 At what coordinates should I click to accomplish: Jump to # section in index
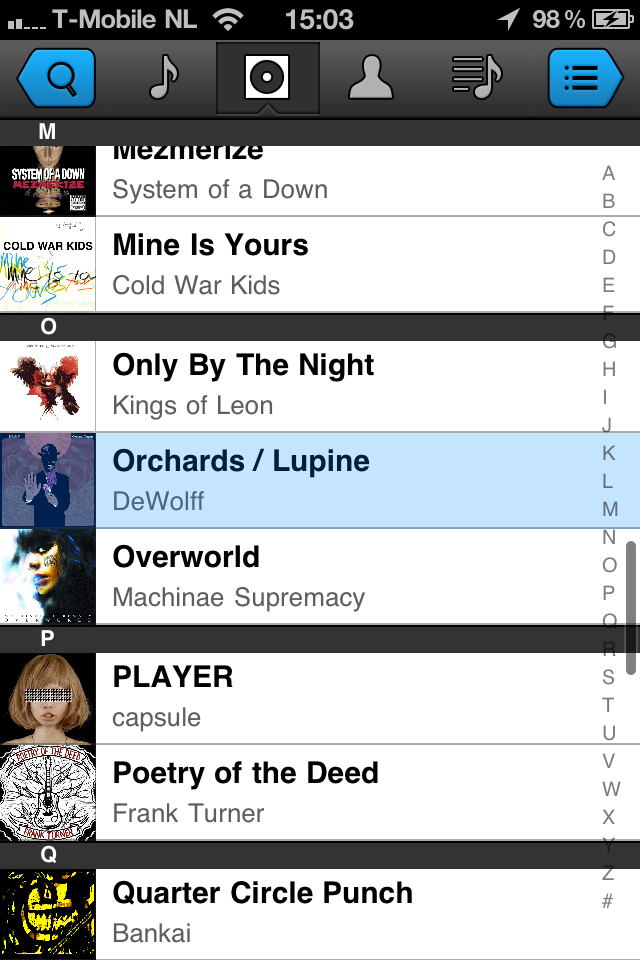pos(608,901)
